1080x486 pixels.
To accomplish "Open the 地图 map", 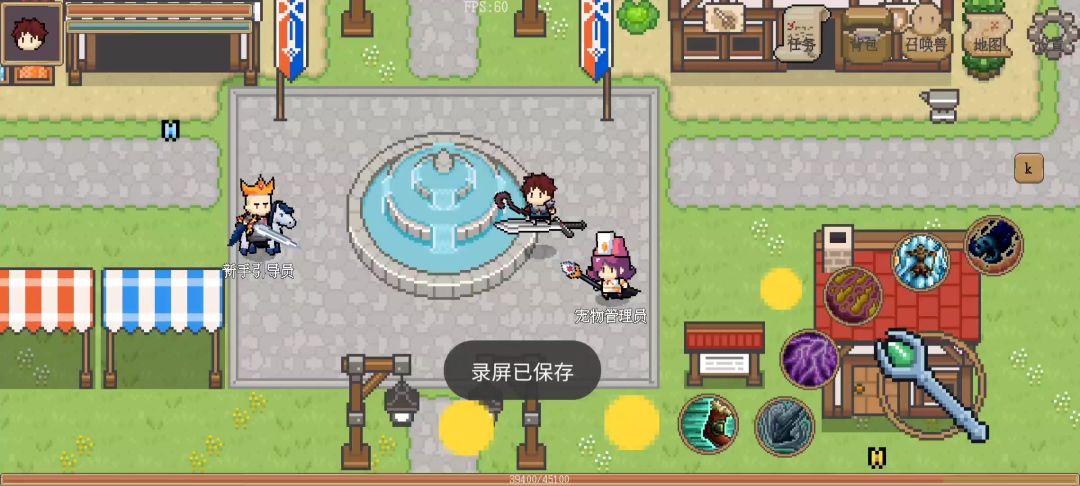I will 987,34.
